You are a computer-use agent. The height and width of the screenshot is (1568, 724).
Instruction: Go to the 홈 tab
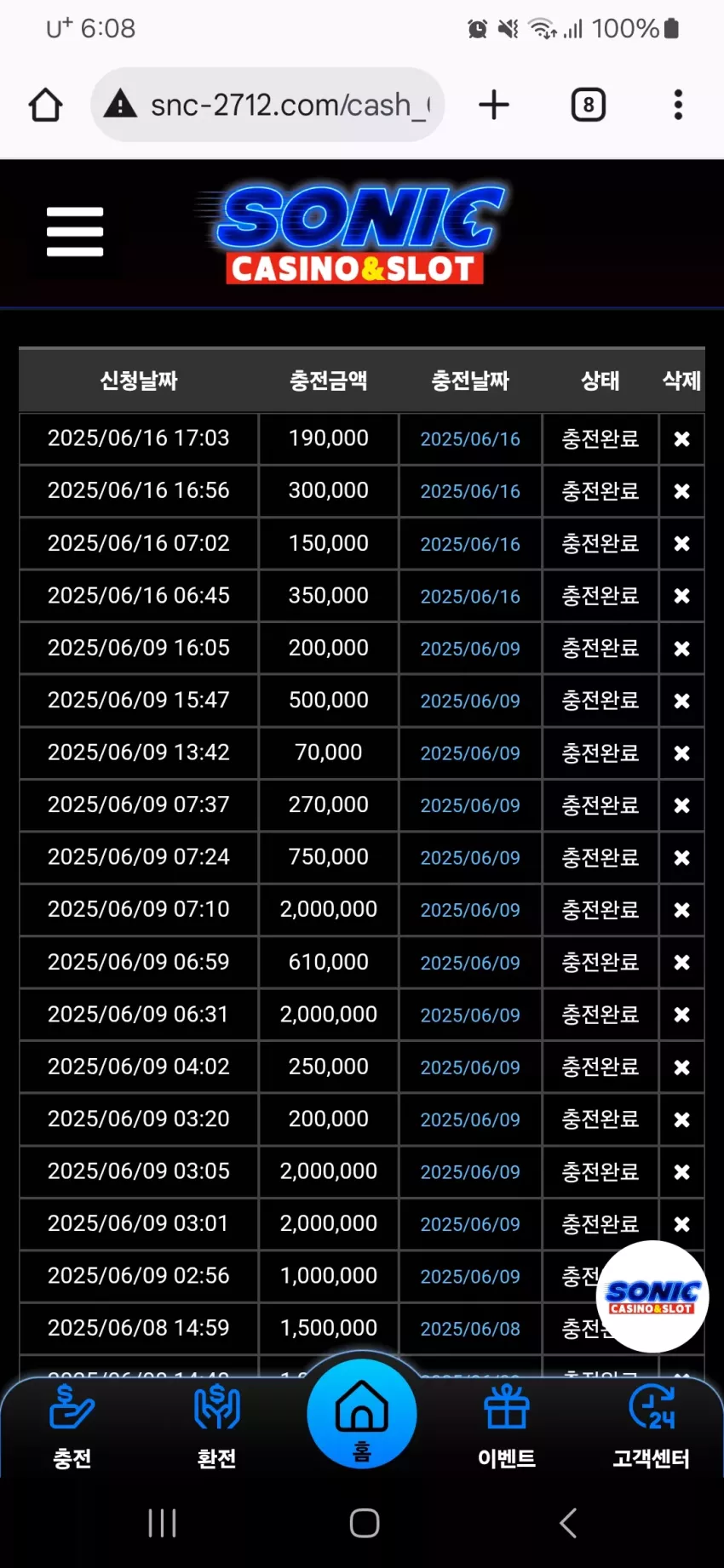coord(362,1414)
